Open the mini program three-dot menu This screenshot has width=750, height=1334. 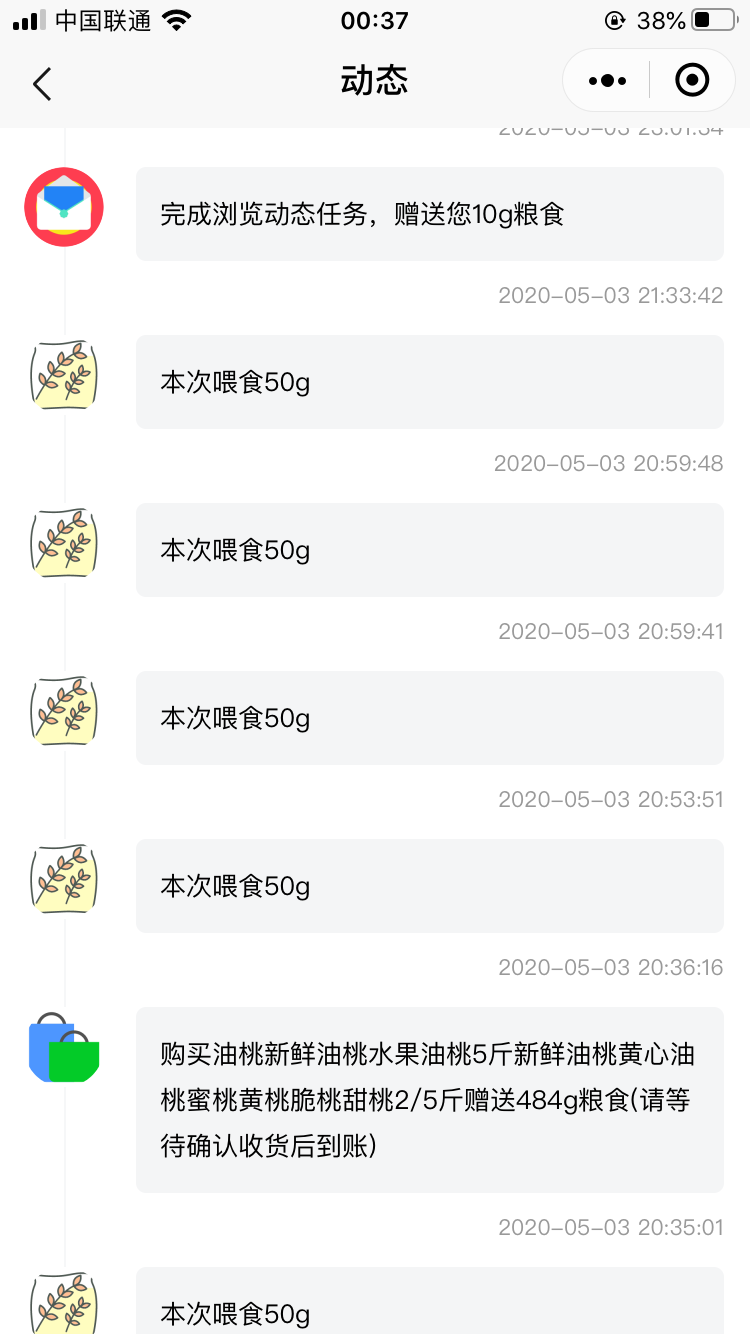607,81
